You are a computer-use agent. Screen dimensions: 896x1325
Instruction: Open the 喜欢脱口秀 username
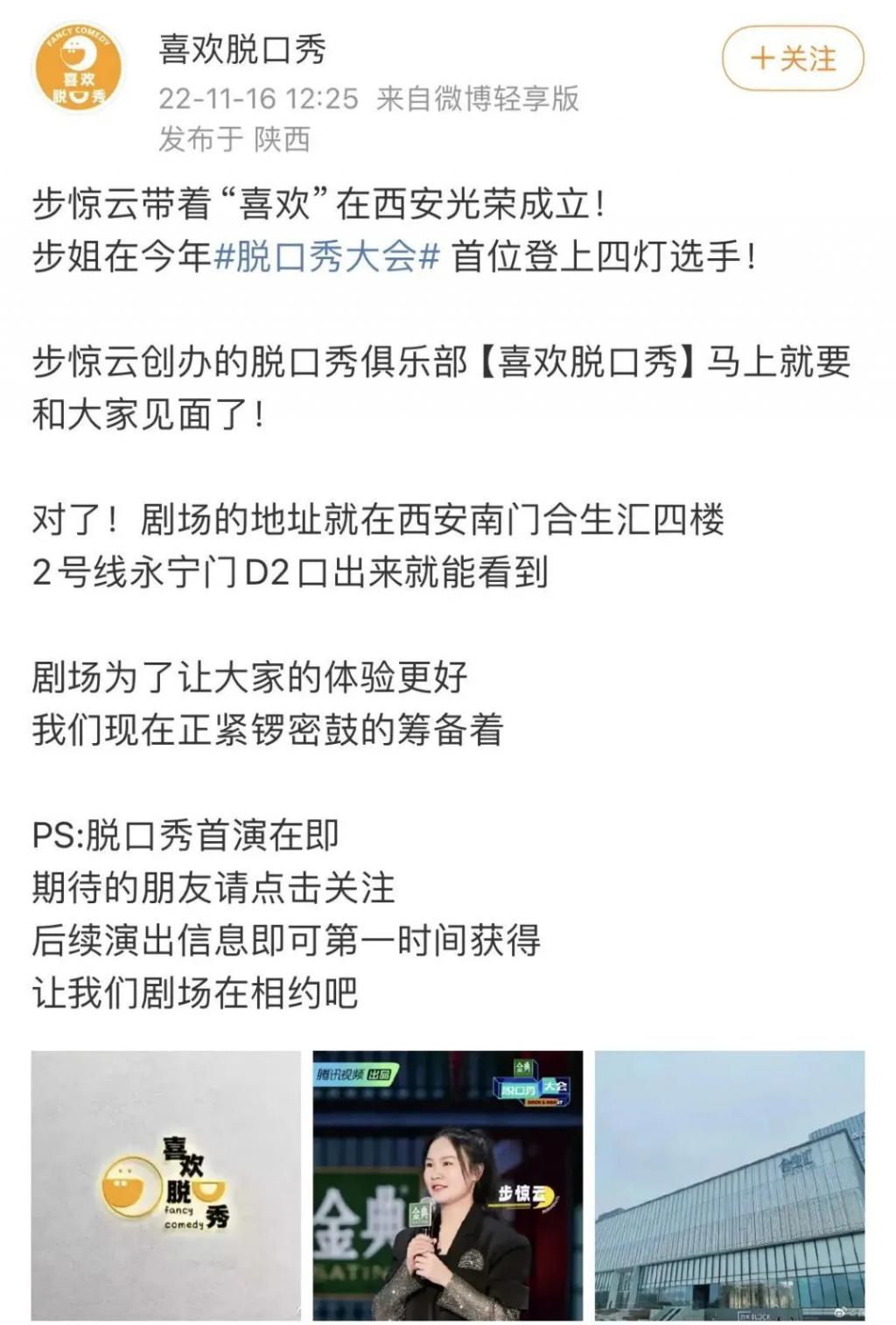[242, 49]
